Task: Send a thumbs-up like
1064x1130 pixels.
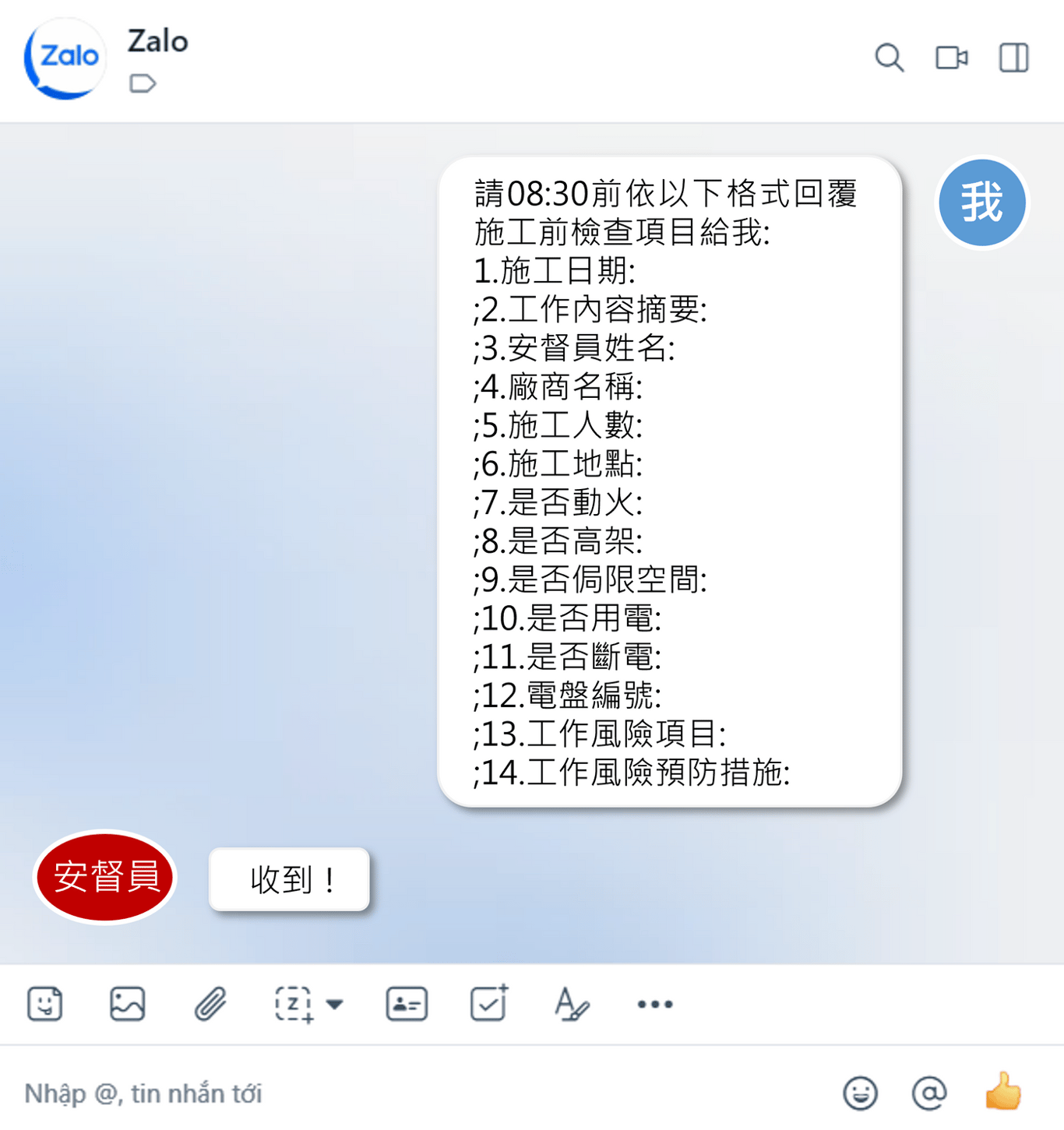Action: [x=1003, y=1091]
